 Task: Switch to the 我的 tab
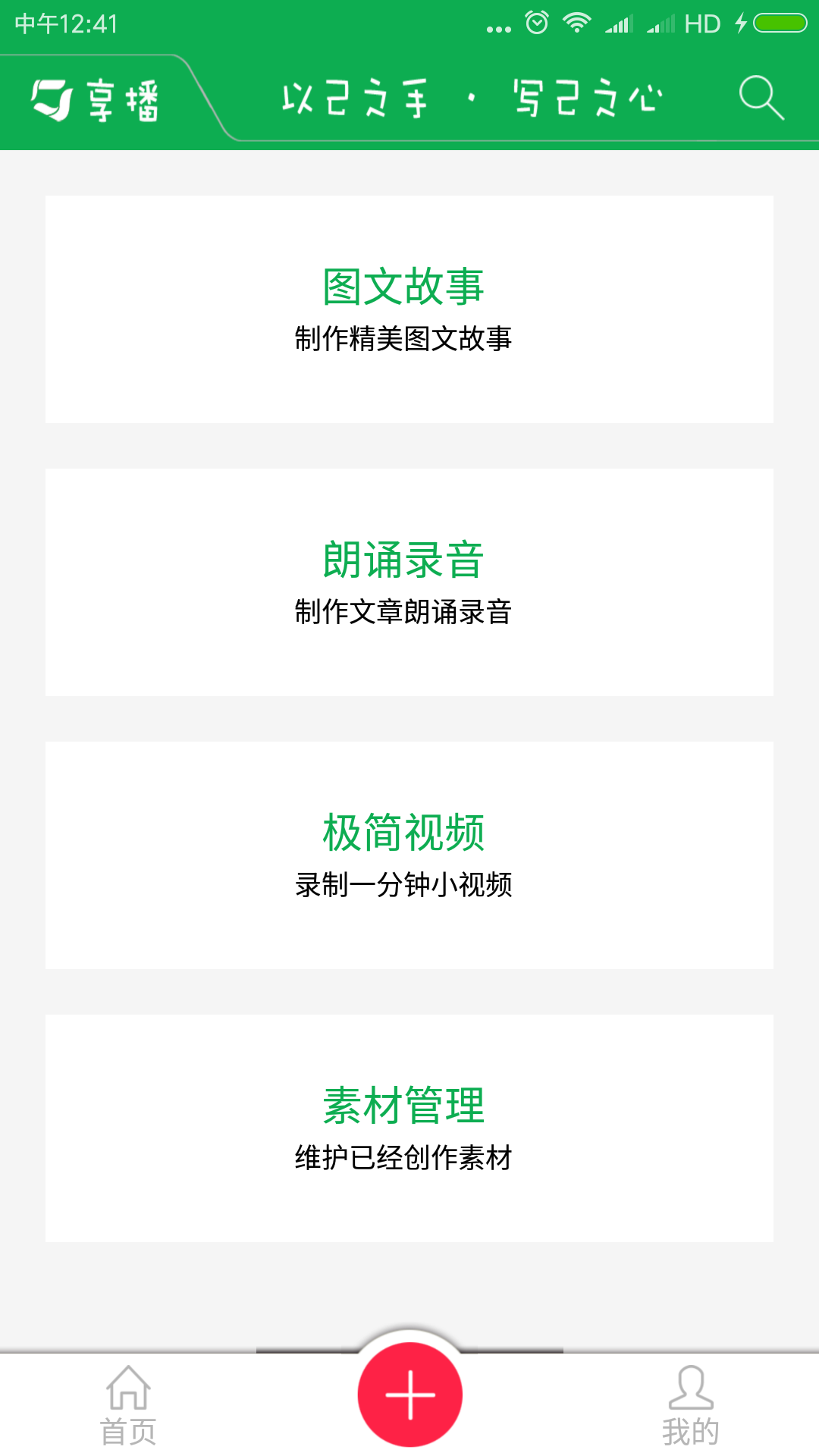click(691, 1405)
